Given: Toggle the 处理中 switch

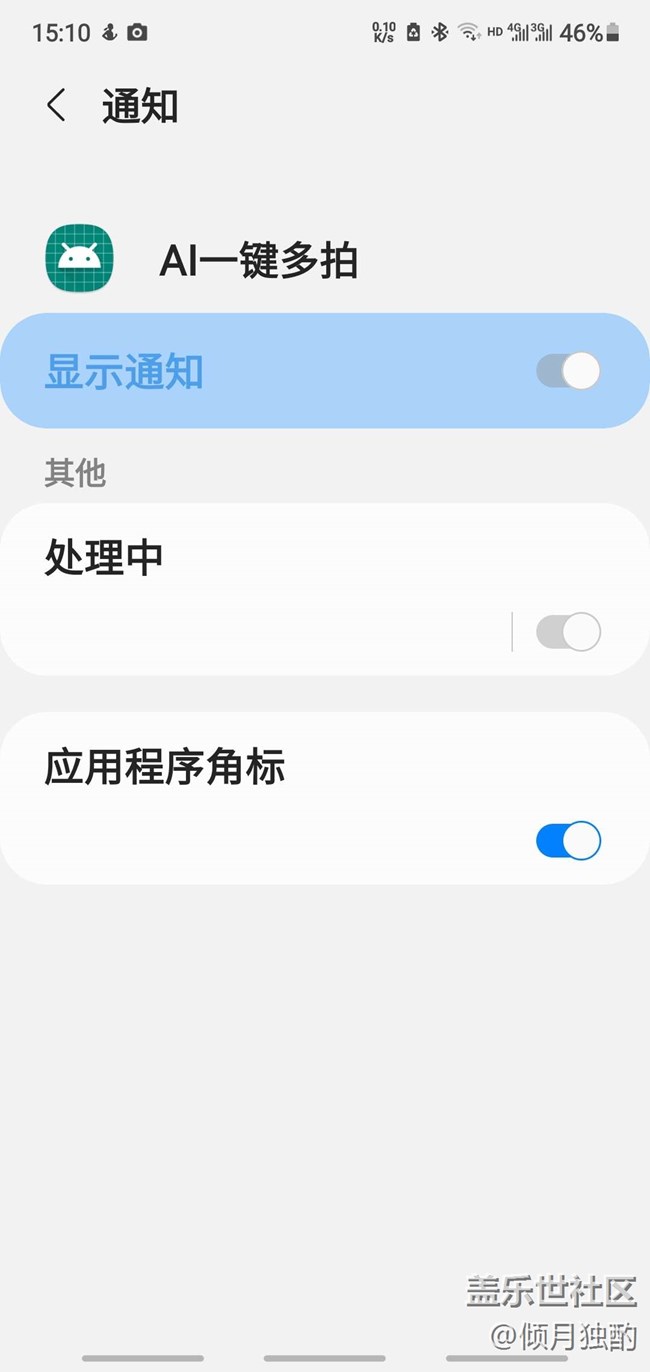Looking at the screenshot, I should pos(568,632).
